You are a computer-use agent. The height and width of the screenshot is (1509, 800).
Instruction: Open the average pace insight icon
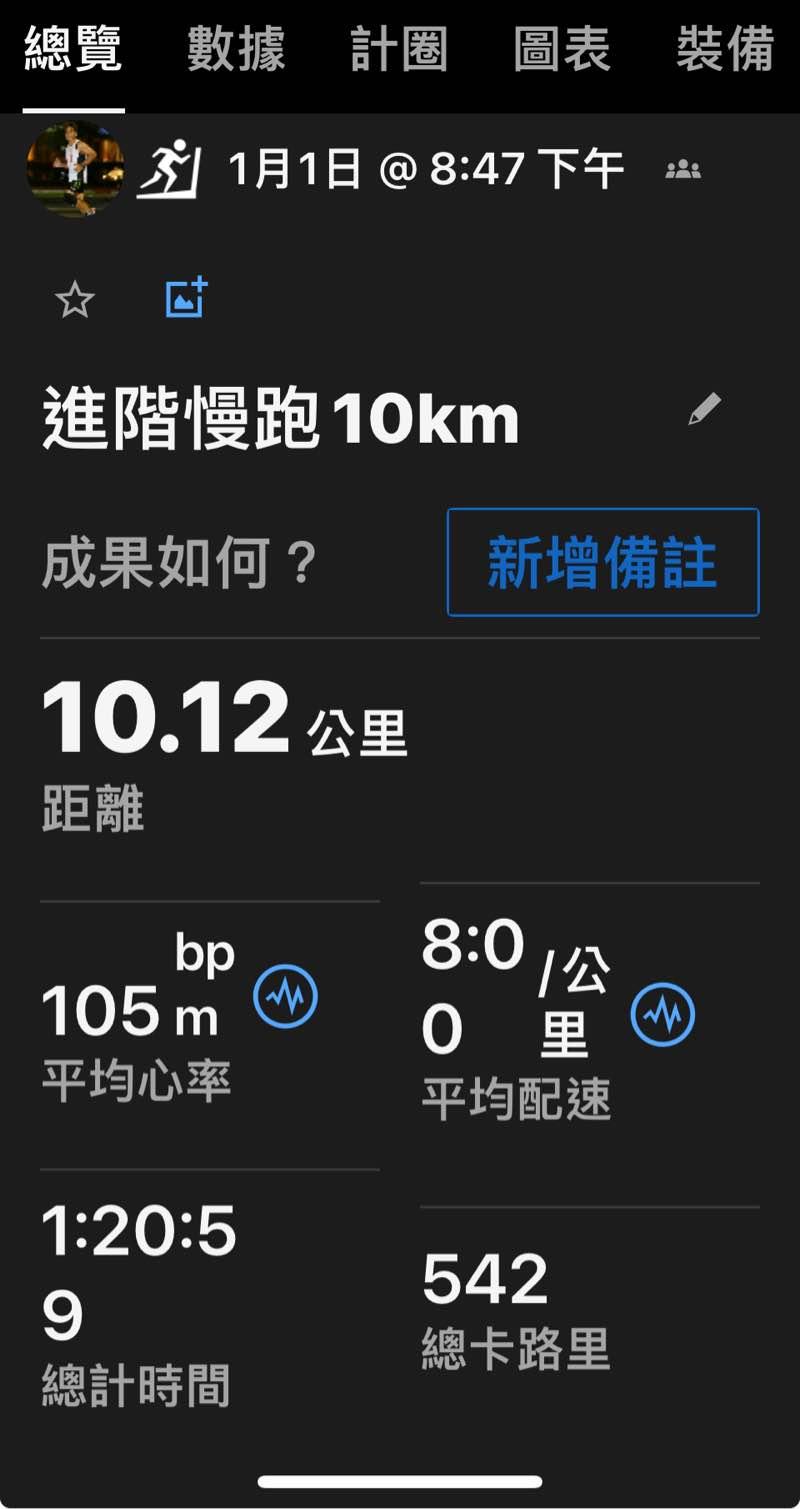tap(662, 1014)
